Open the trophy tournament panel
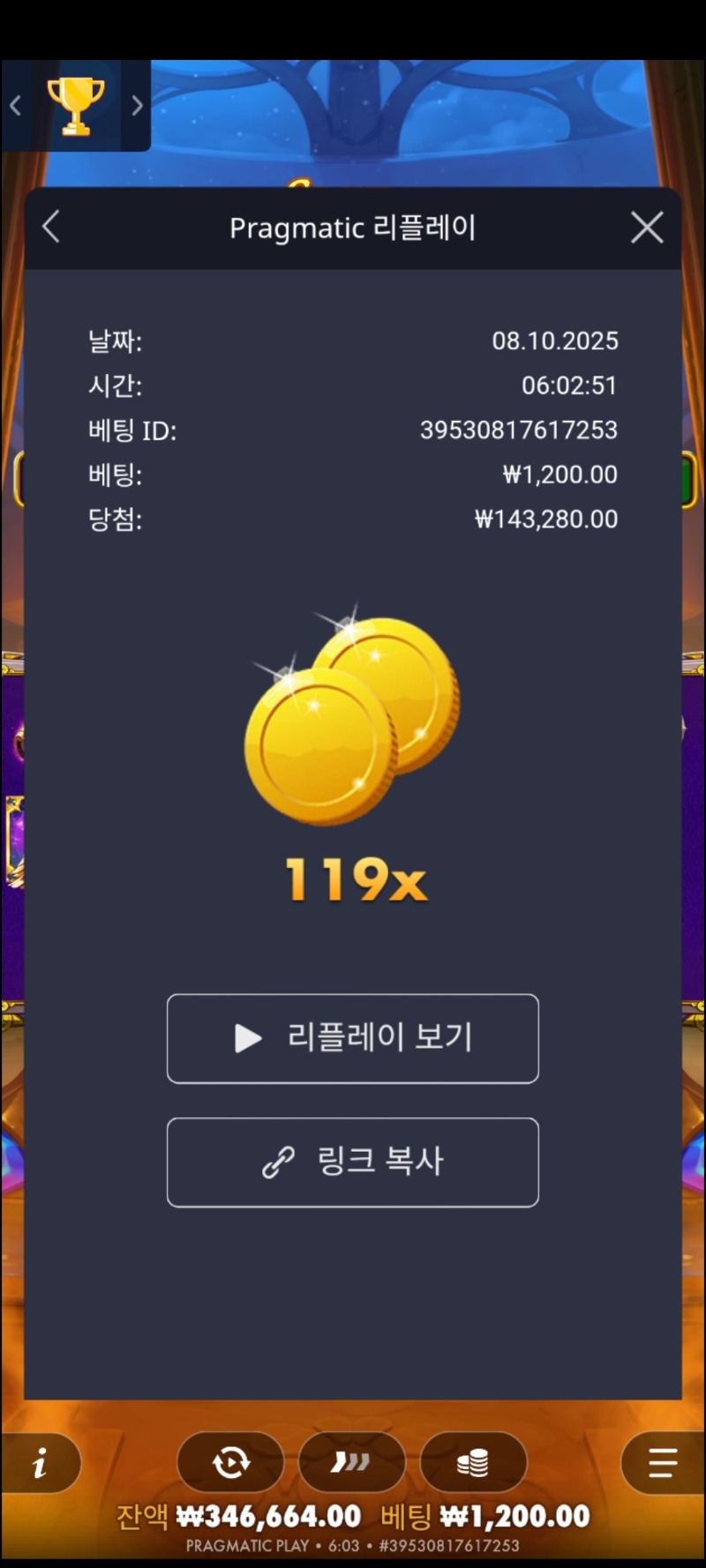 76,106
